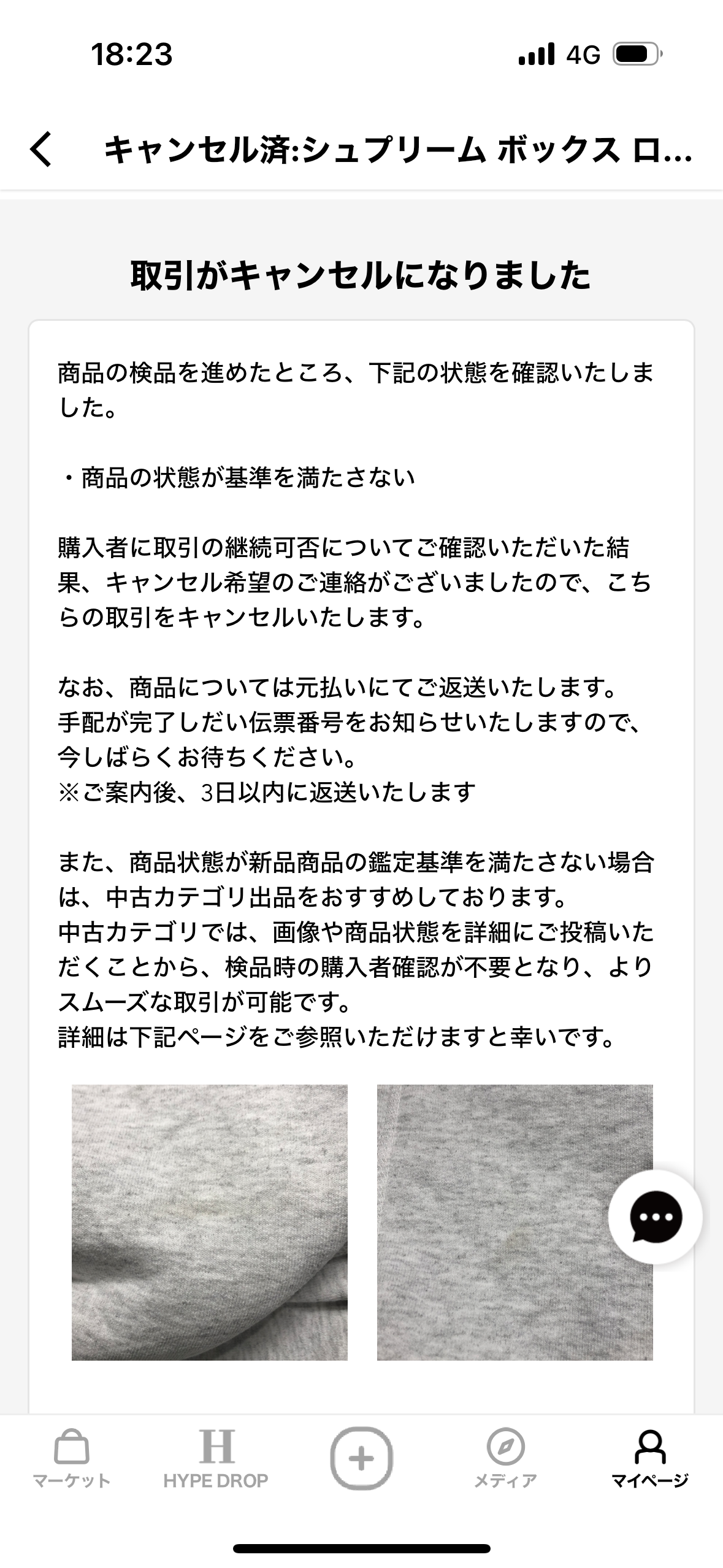
Task: Open the left fabric inspection photo
Action: point(210,1223)
